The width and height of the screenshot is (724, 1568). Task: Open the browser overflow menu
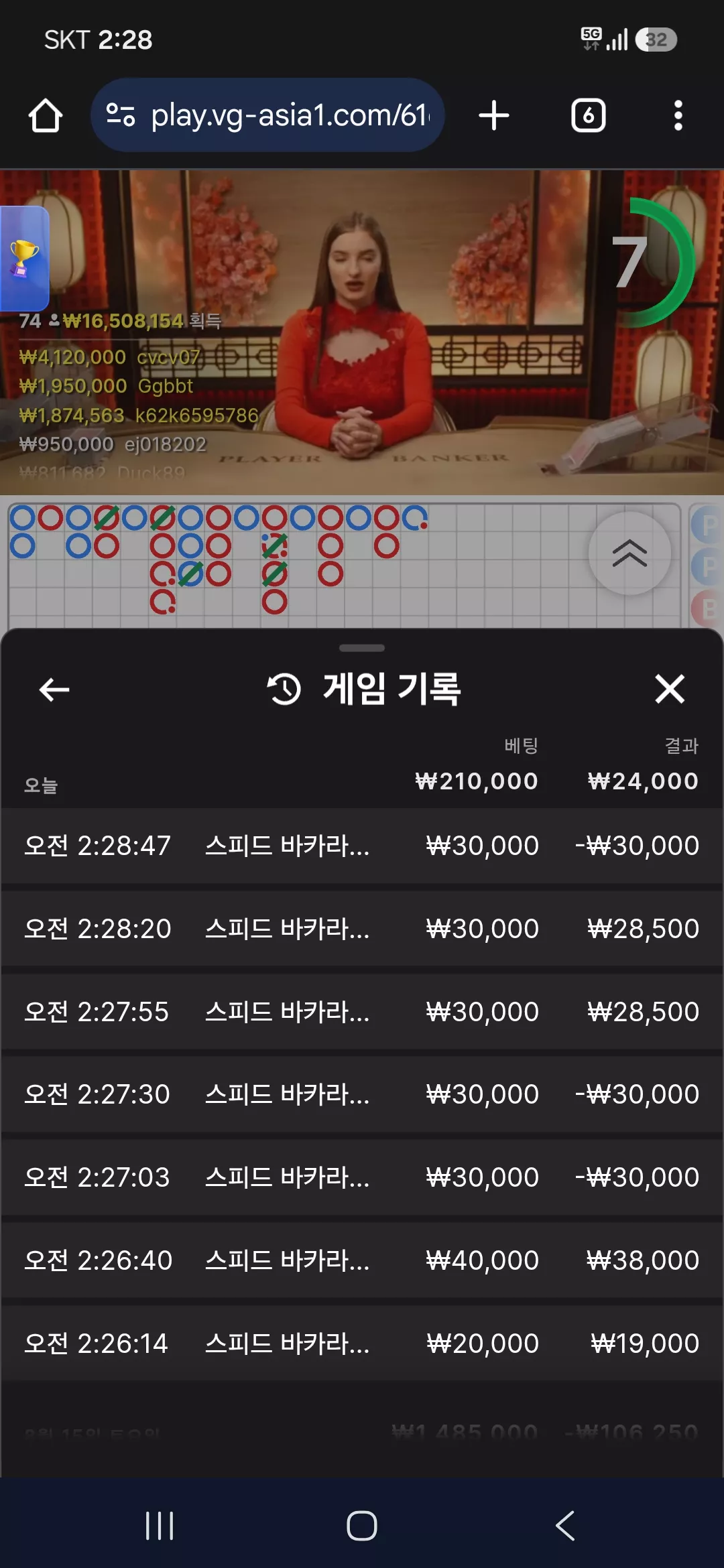(678, 115)
